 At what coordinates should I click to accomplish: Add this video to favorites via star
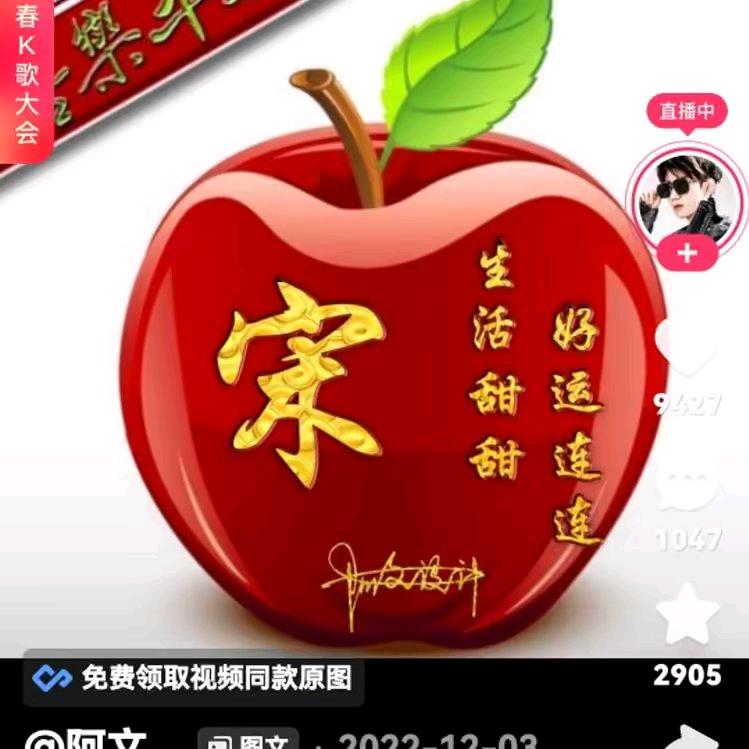[x=687, y=613]
